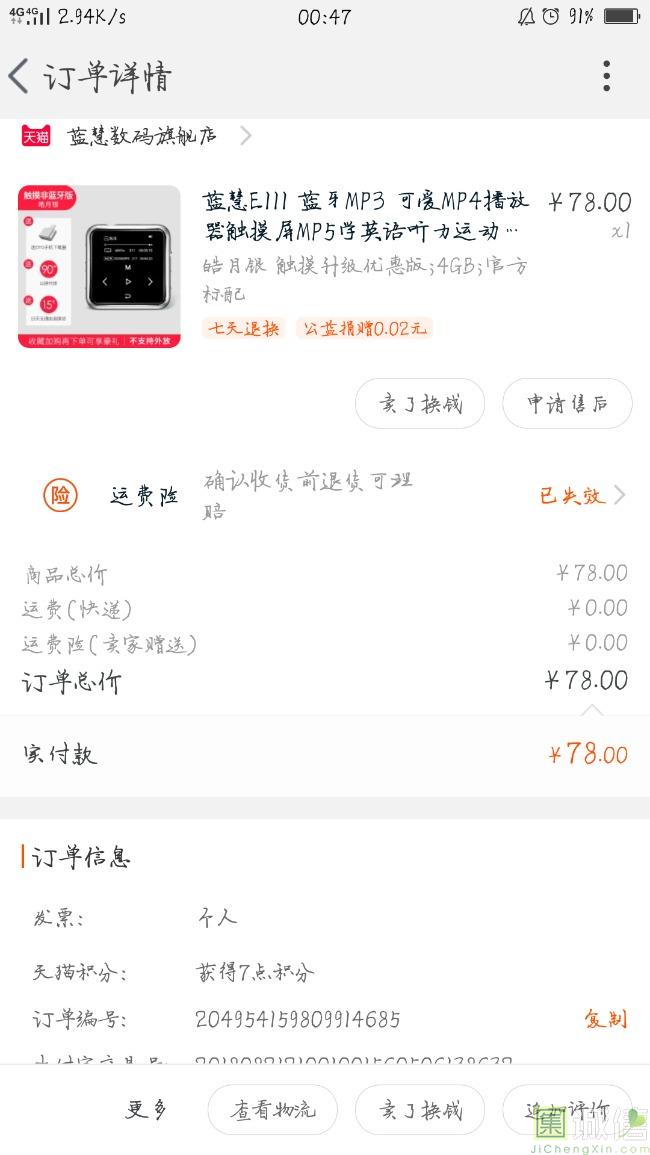Select 卖了换钱 in the bottom bar

click(420, 1109)
